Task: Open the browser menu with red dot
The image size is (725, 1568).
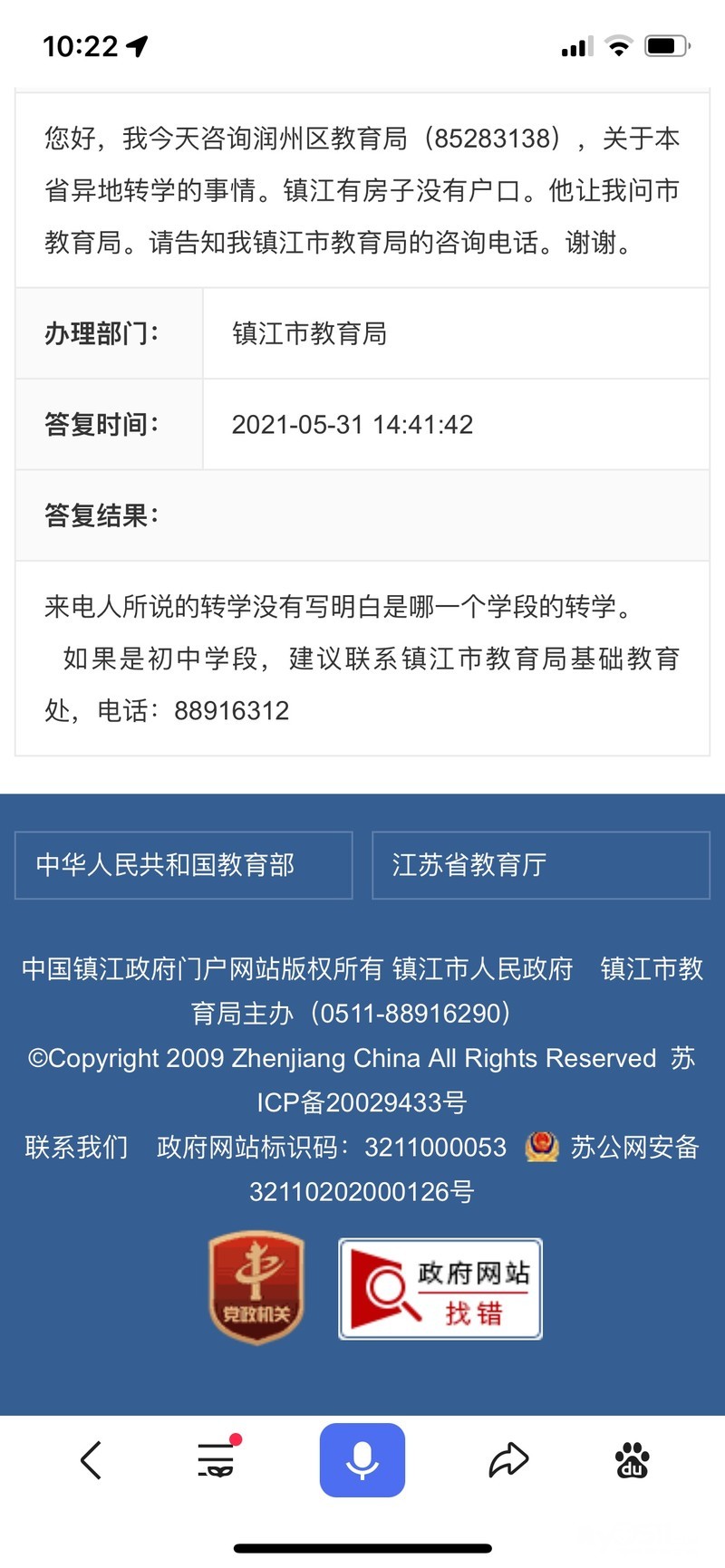Action: click(x=216, y=1459)
